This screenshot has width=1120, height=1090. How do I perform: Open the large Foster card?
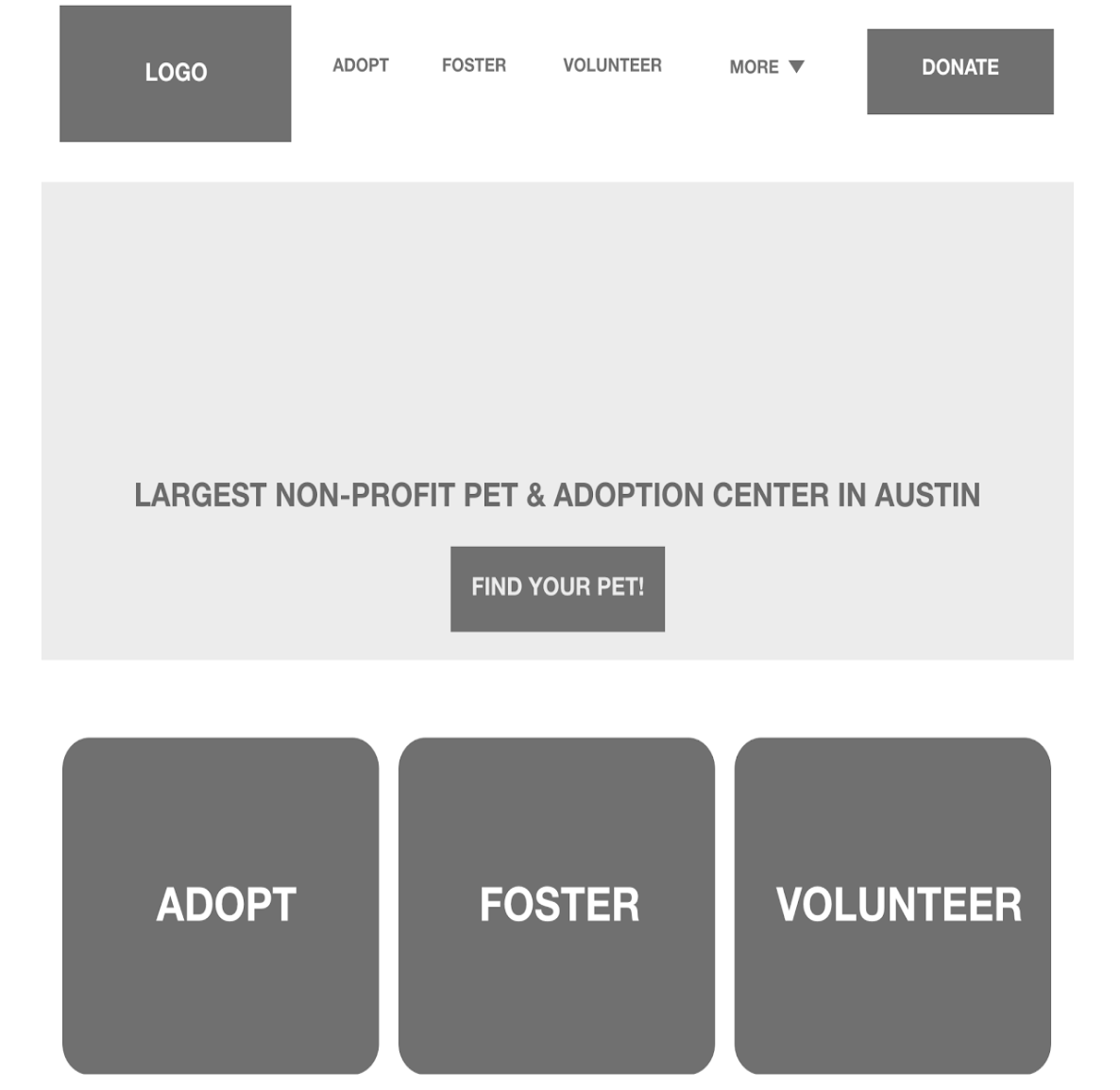556,905
